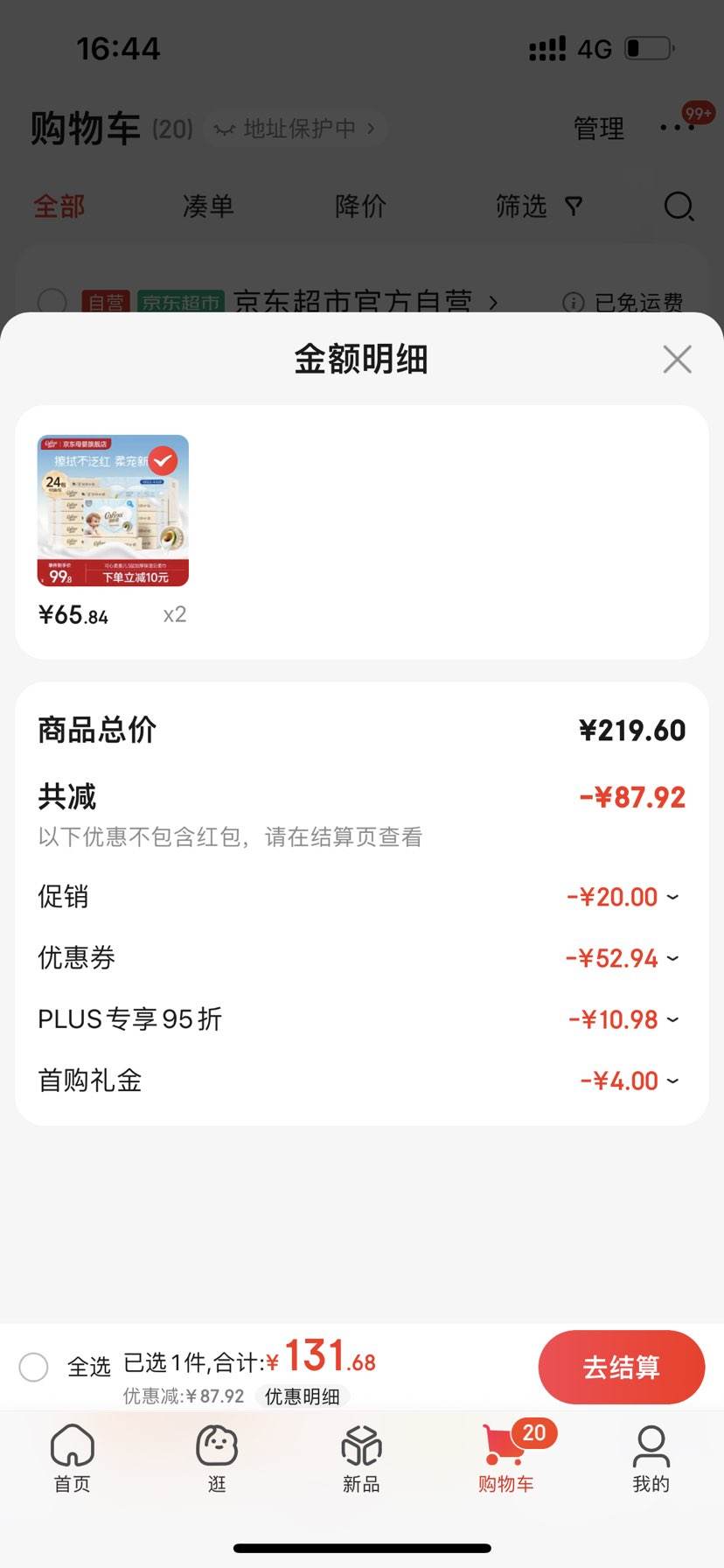This screenshot has width=724, height=1568.
Task: Tap the more options ellipsis icon
Action: 677,128
